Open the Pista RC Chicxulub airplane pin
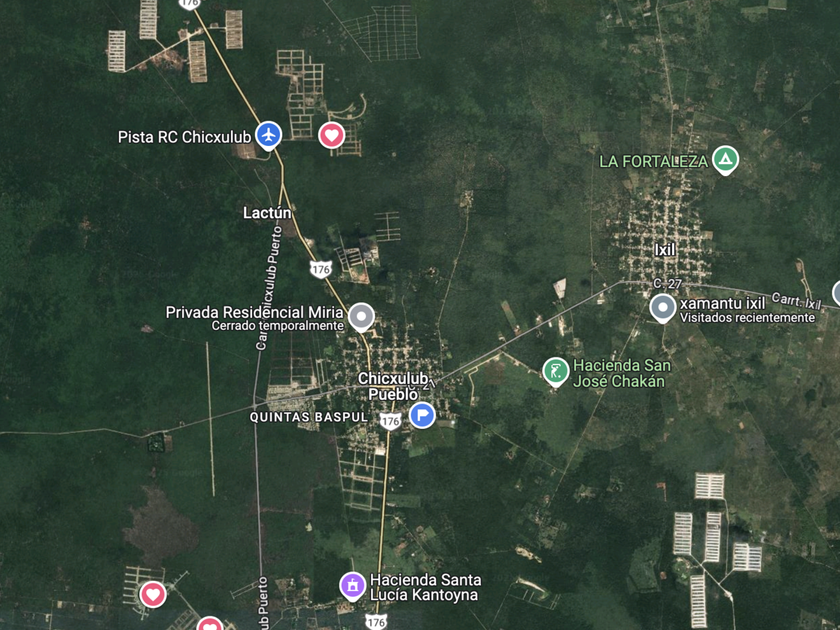 tap(268, 134)
